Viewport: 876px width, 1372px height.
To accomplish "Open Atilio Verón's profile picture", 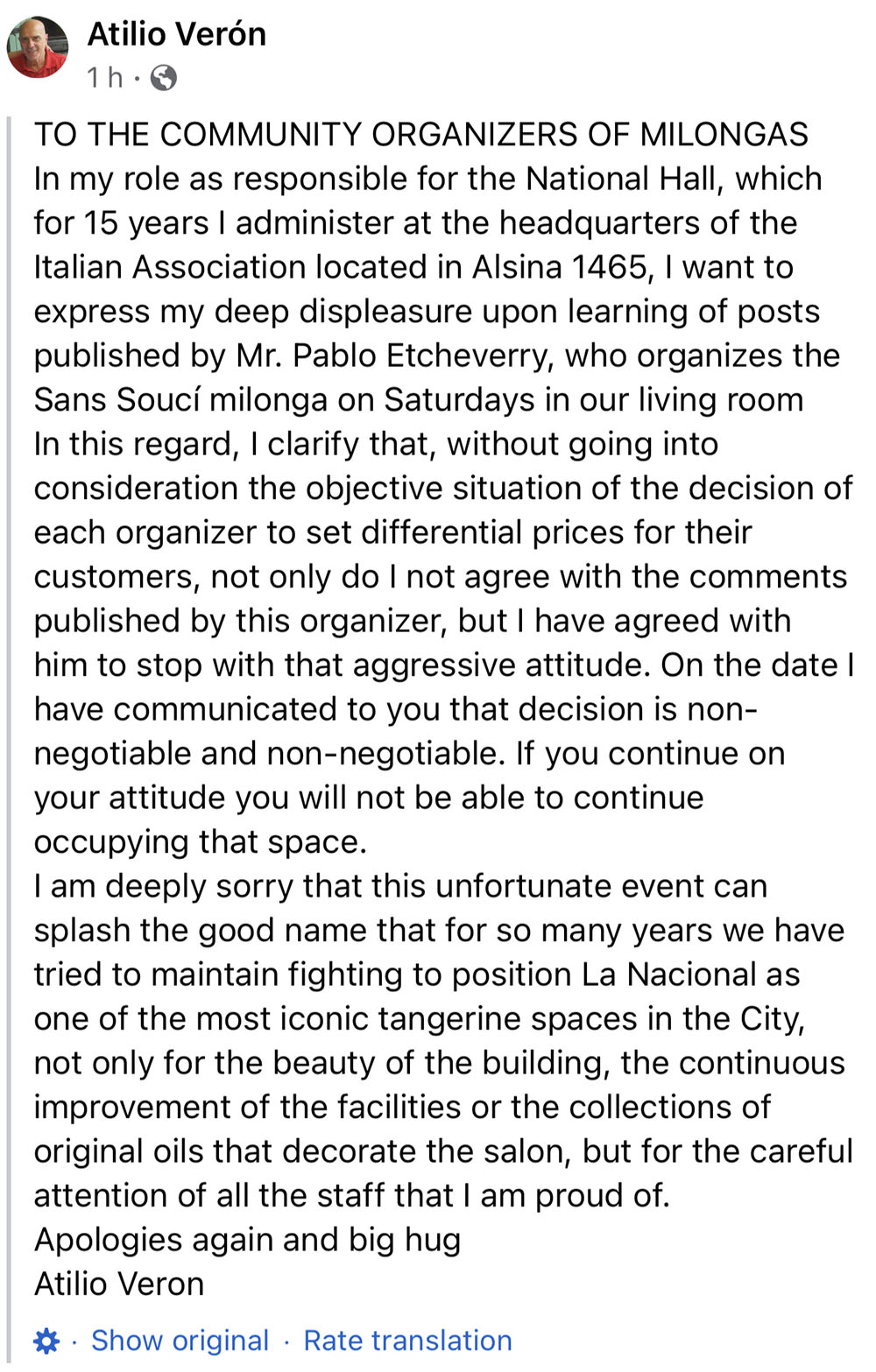I will [38, 48].
